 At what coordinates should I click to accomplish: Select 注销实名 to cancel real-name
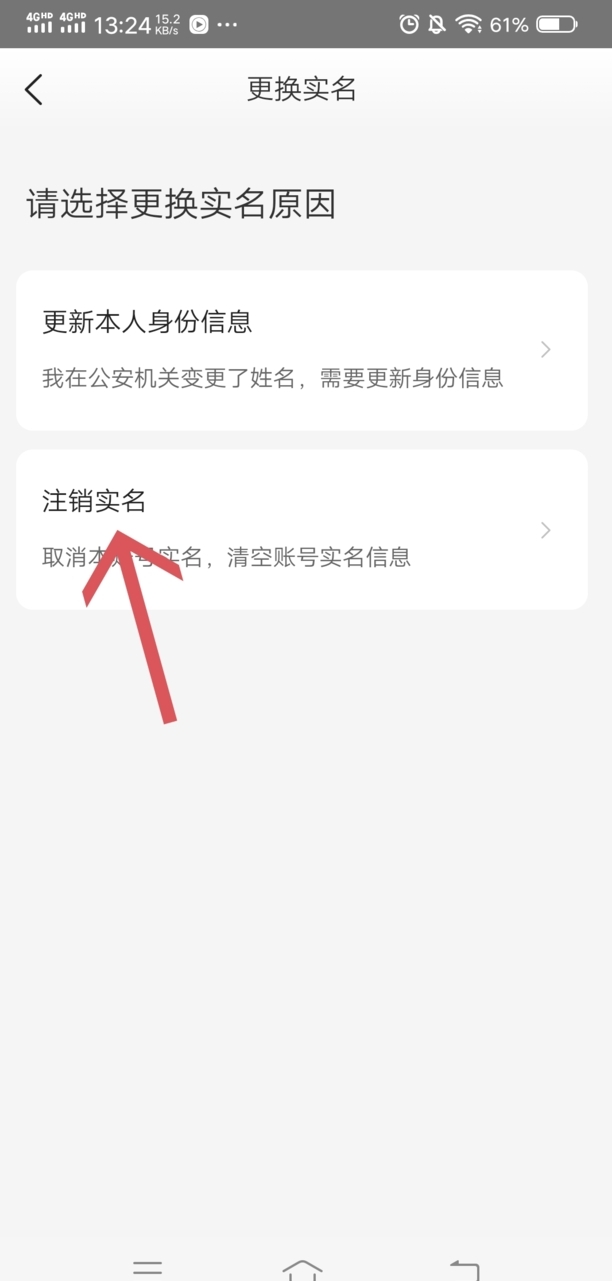pyautogui.click(x=302, y=529)
